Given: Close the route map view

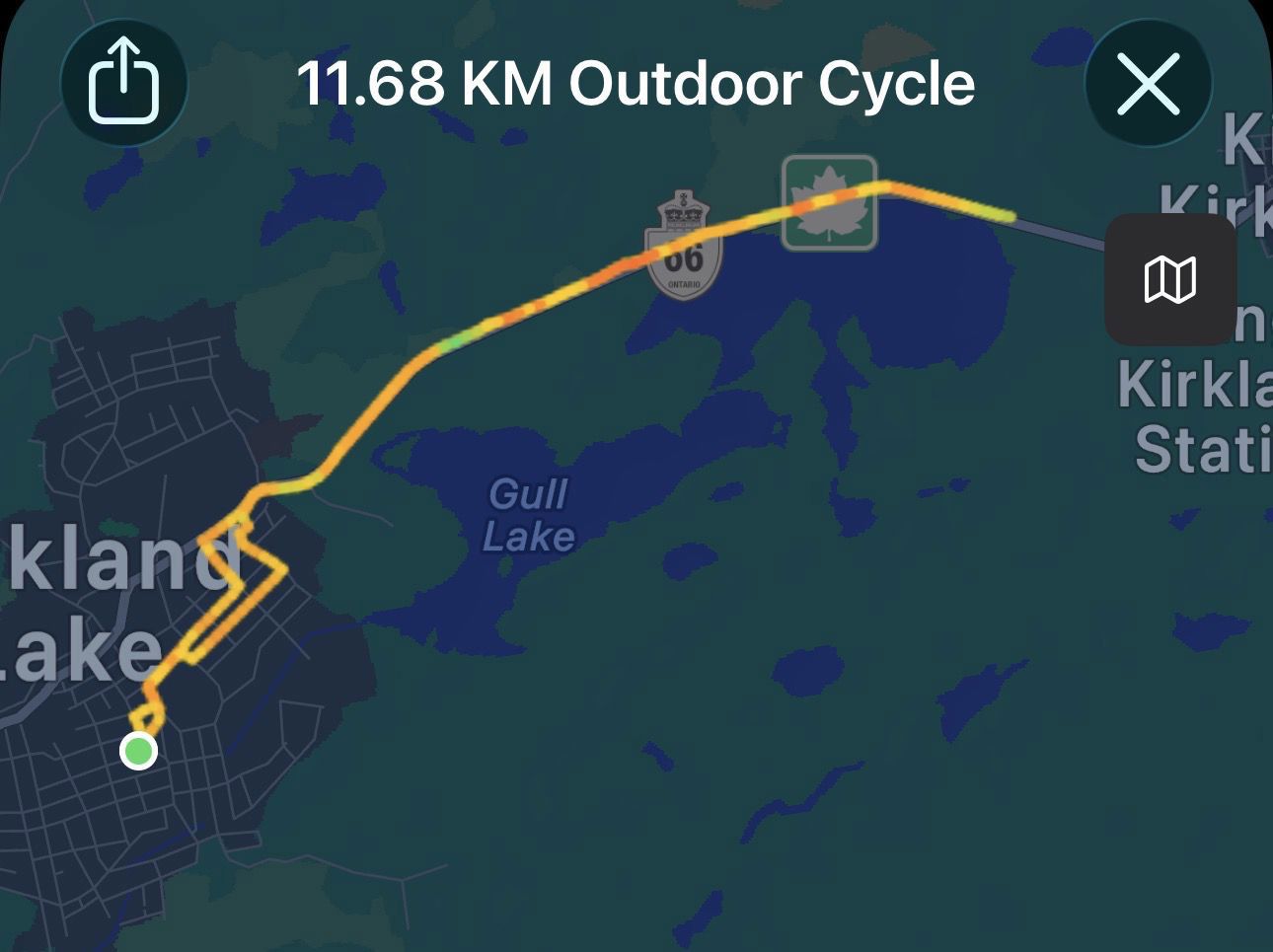Looking at the screenshot, I should tap(1148, 82).
